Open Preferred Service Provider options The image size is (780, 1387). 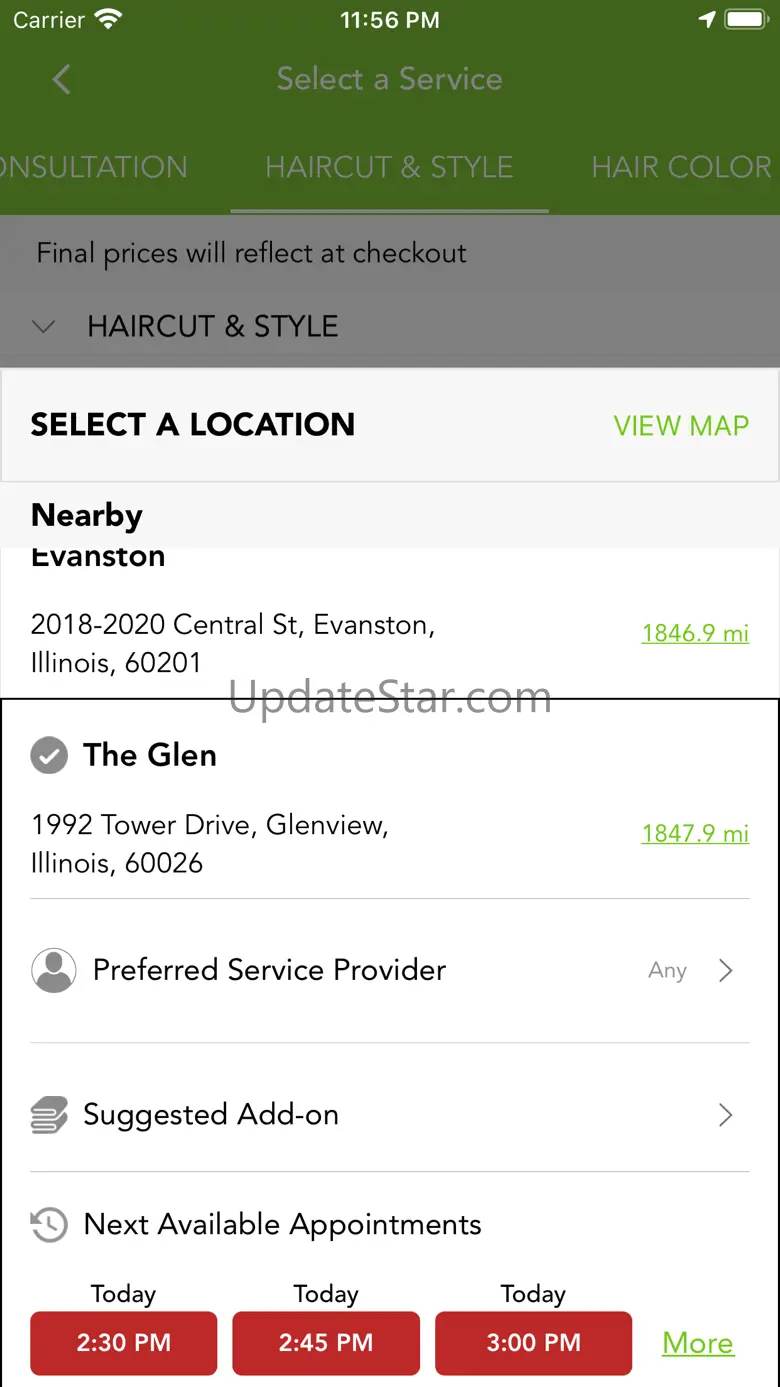point(389,970)
